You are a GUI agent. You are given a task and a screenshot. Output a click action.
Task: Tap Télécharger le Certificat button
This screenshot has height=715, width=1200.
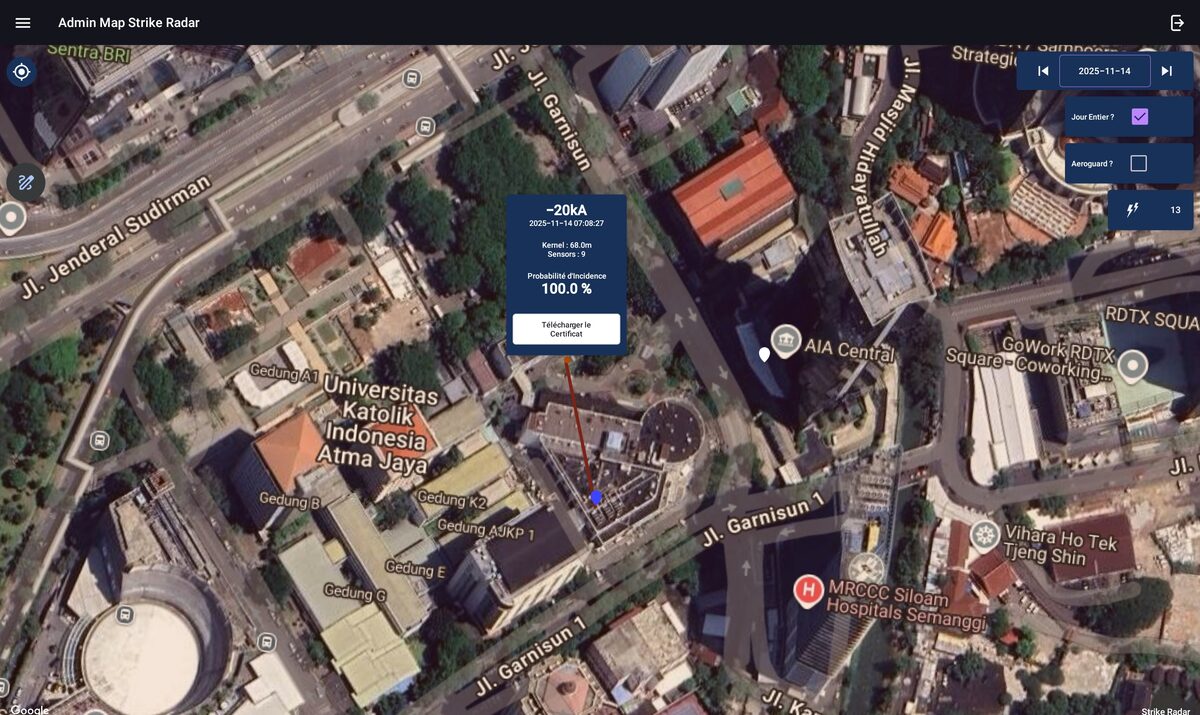coord(566,329)
